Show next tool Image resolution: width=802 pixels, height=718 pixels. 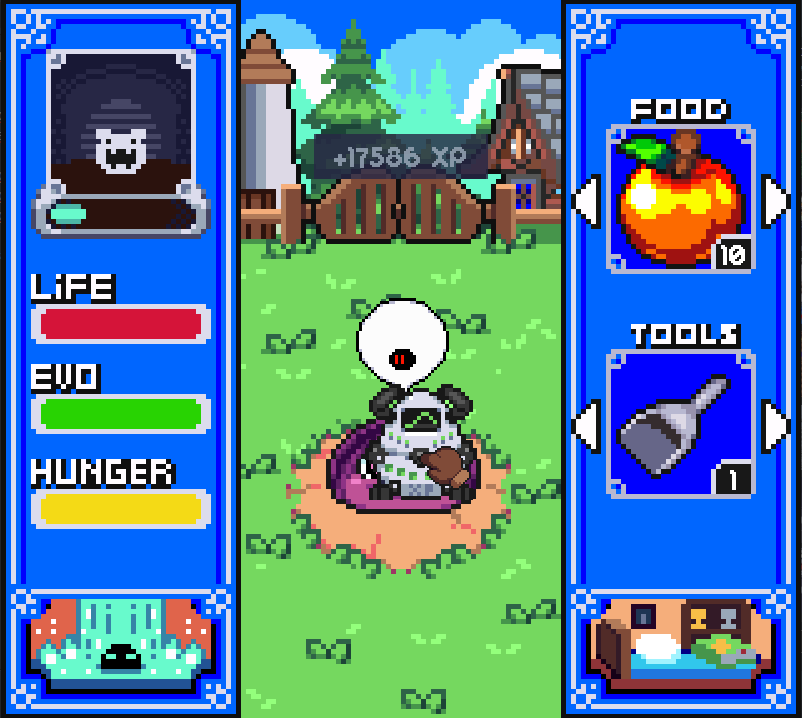click(x=776, y=425)
